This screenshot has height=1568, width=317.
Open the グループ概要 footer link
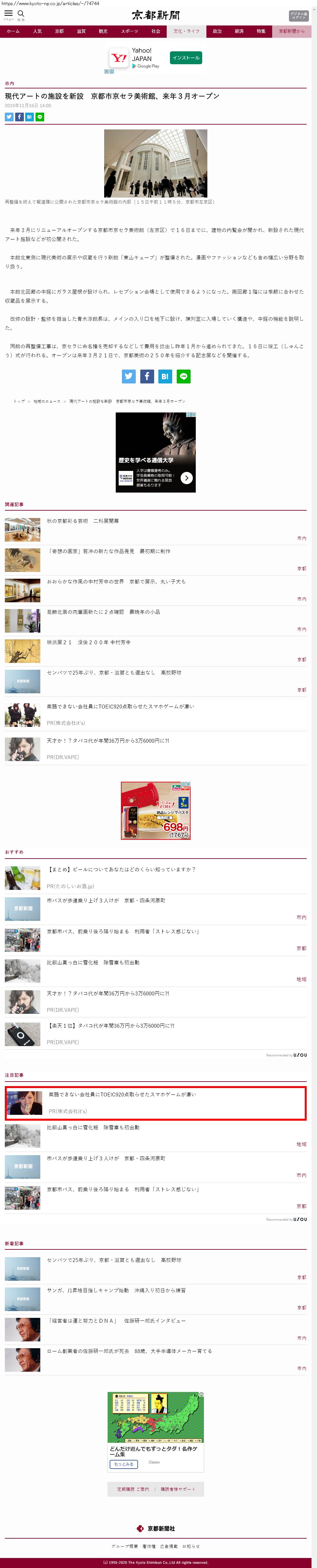(124, 1546)
